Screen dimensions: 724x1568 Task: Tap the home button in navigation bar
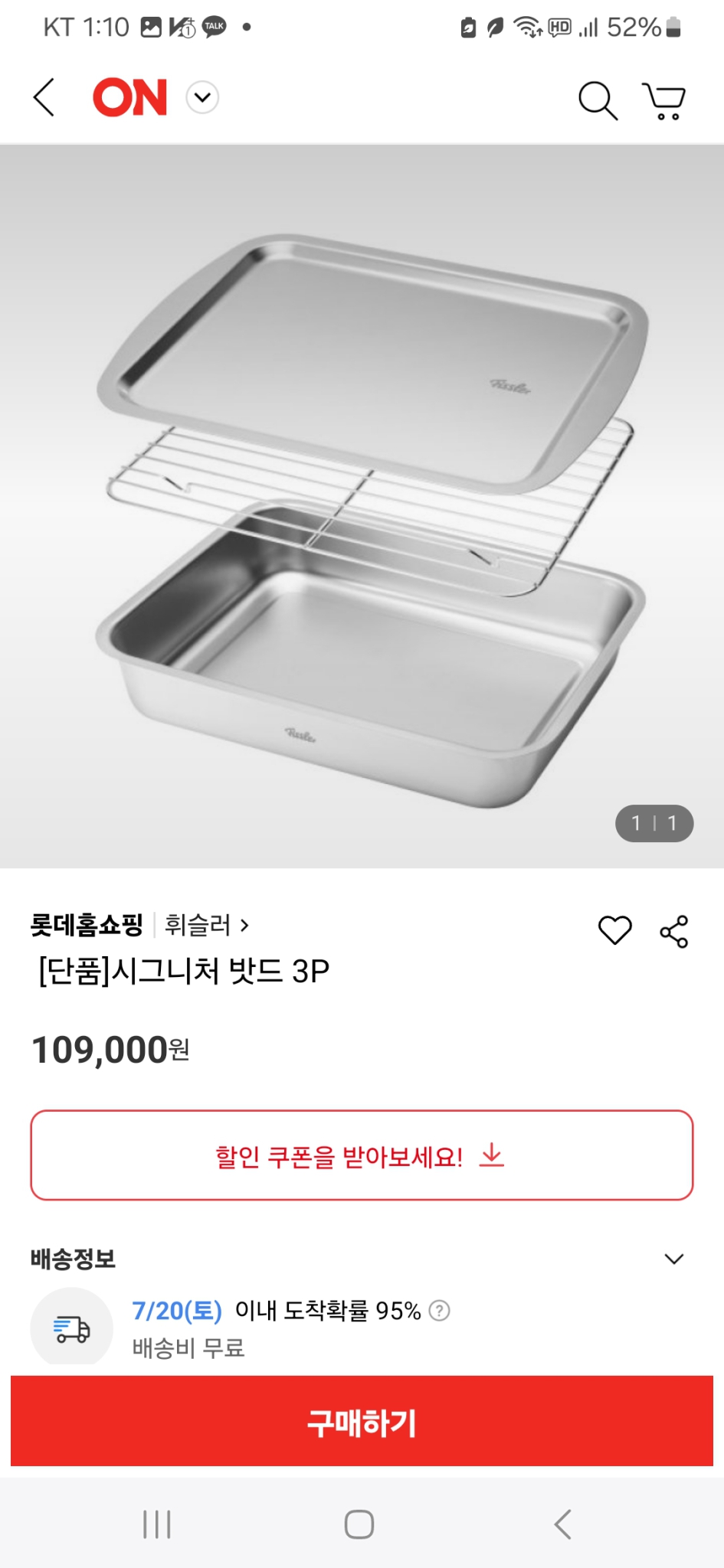[x=362, y=1524]
